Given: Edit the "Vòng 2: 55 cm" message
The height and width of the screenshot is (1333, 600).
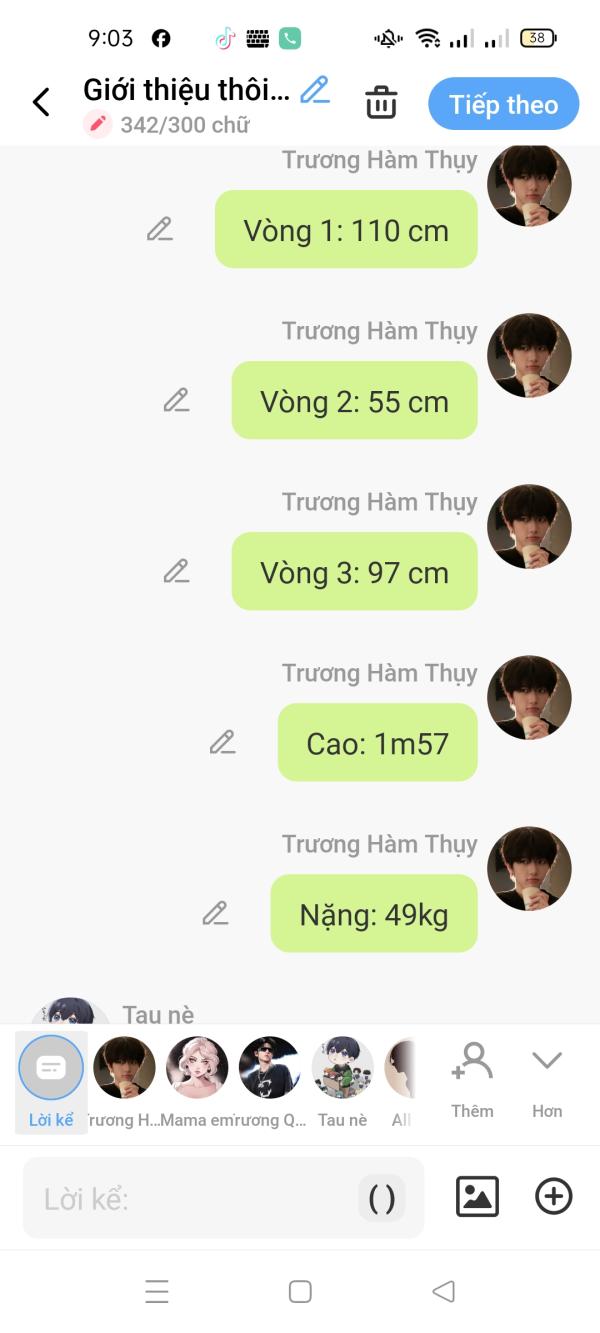Looking at the screenshot, I should tap(177, 400).
